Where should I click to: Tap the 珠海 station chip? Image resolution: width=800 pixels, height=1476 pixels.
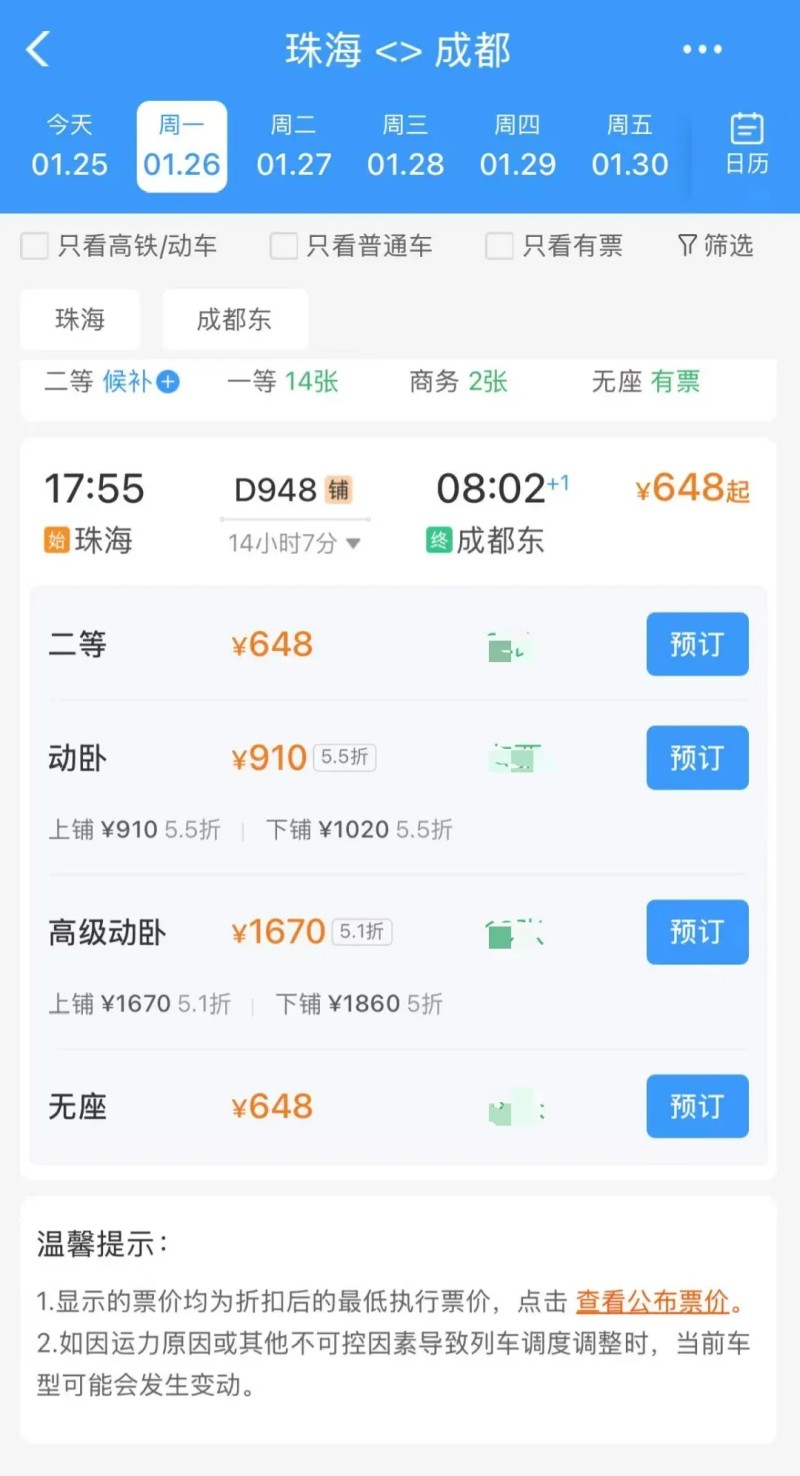[x=80, y=320]
